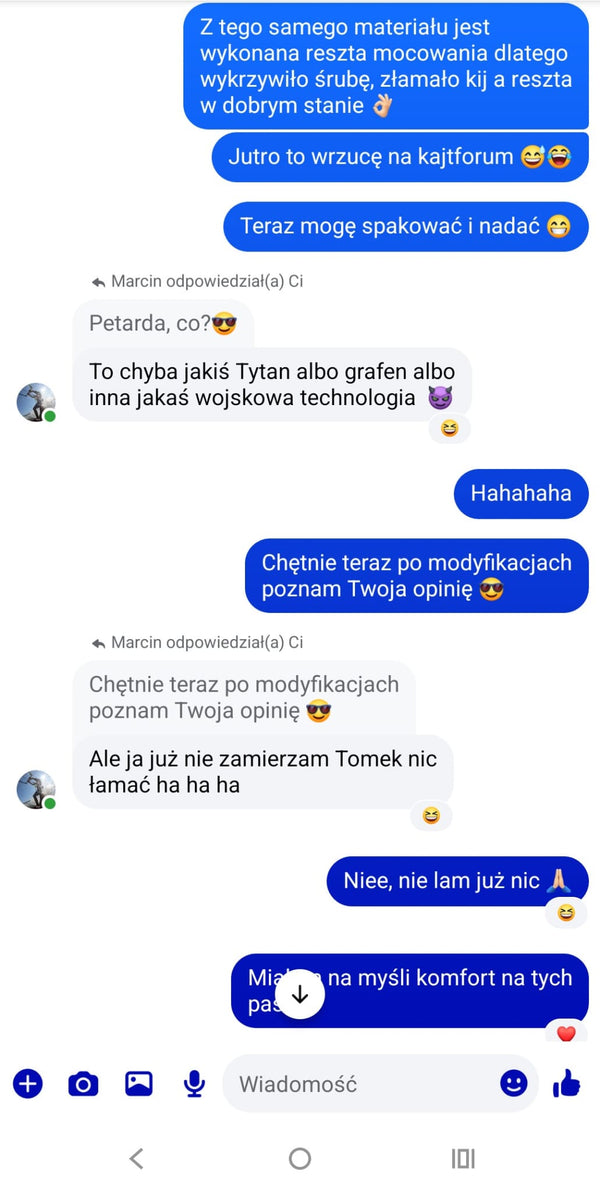Send a thumbs-up like
Viewport: 600px width, 1192px height.
567,1083
